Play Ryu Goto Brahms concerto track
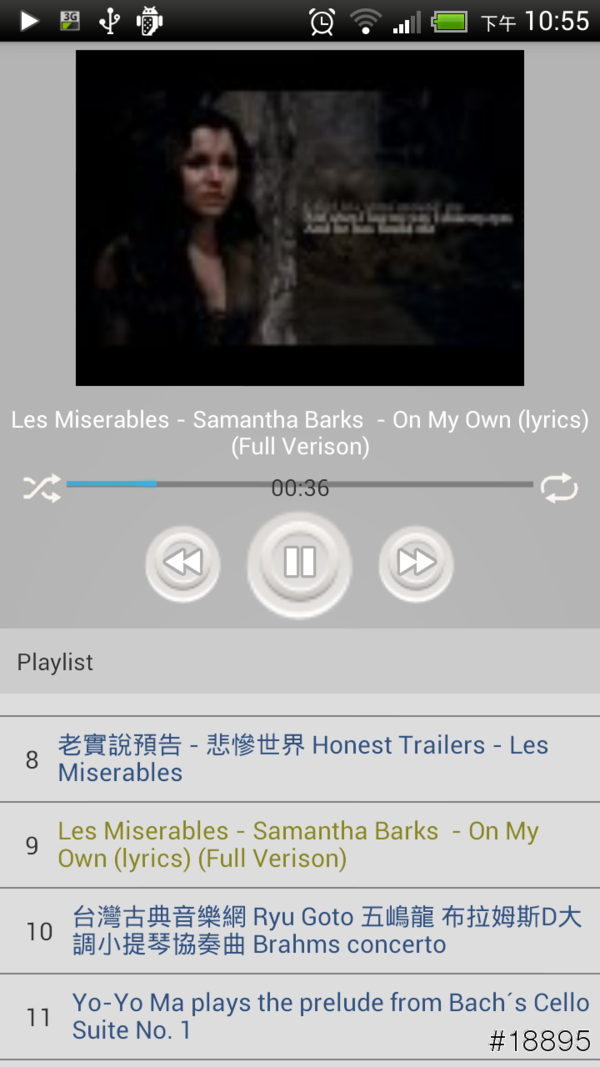This screenshot has height=1067, width=600. (300, 931)
